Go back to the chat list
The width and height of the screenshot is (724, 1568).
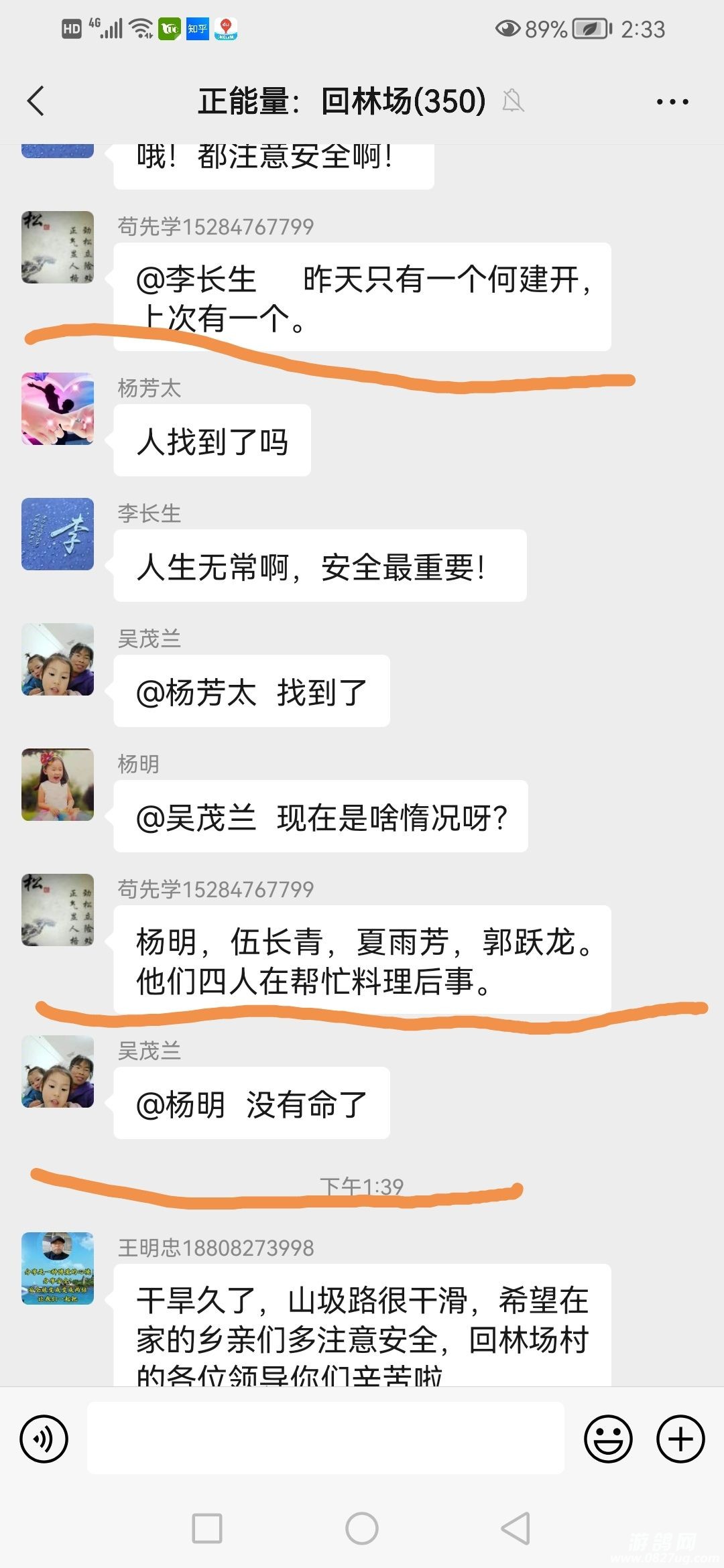point(36,102)
